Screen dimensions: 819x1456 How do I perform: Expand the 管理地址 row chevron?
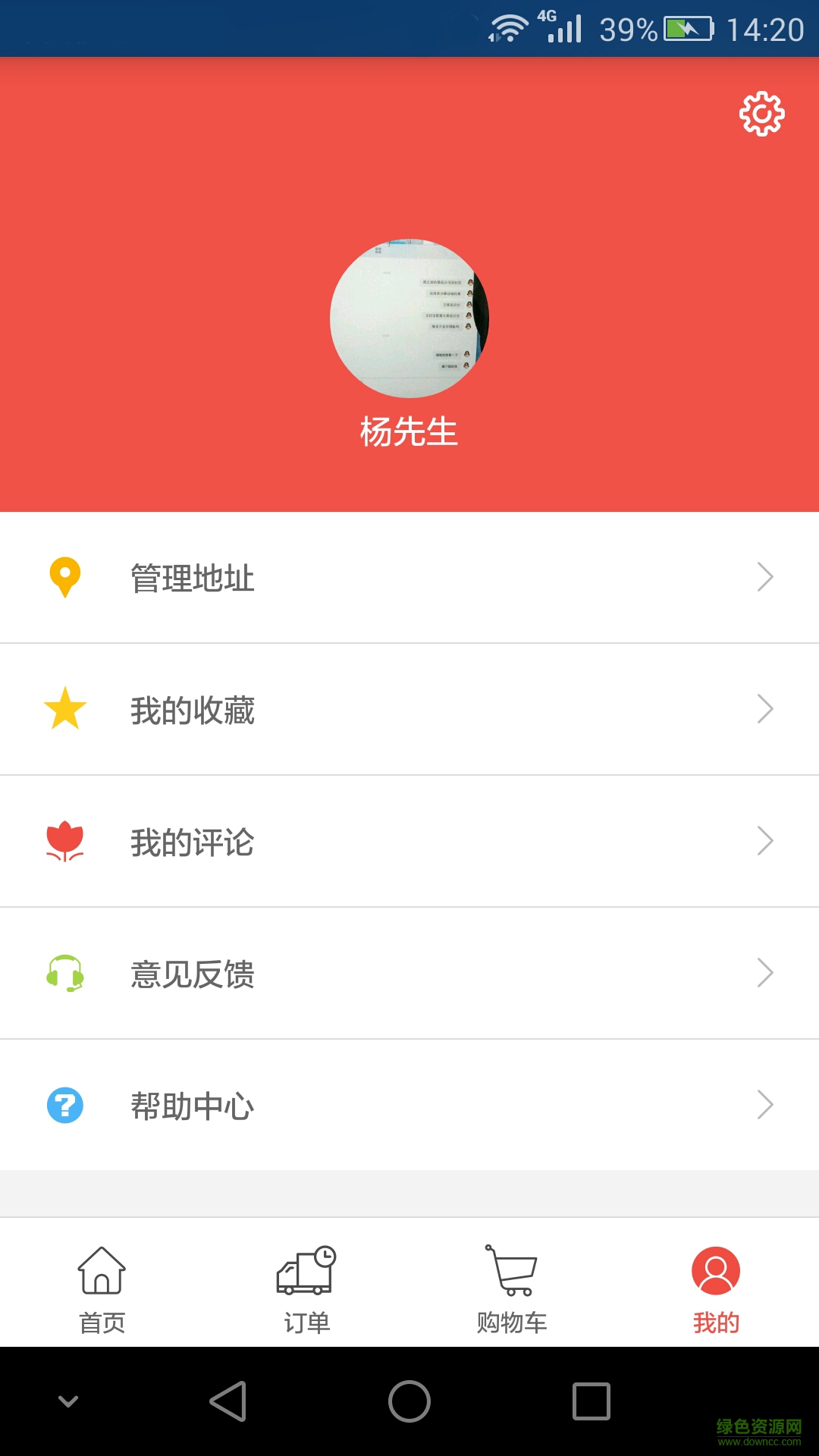765,577
